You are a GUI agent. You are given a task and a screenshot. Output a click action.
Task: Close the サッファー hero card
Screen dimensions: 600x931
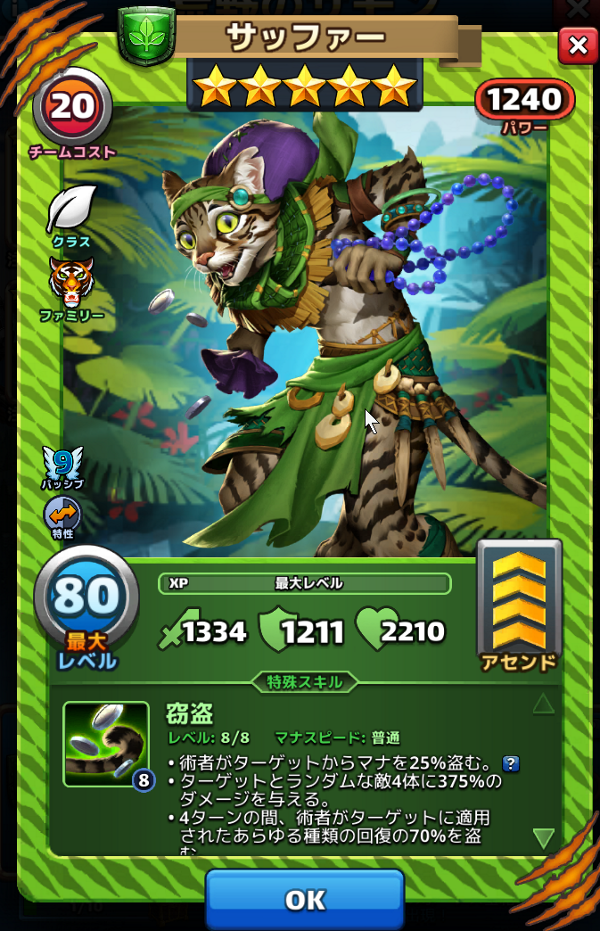(577, 45)
